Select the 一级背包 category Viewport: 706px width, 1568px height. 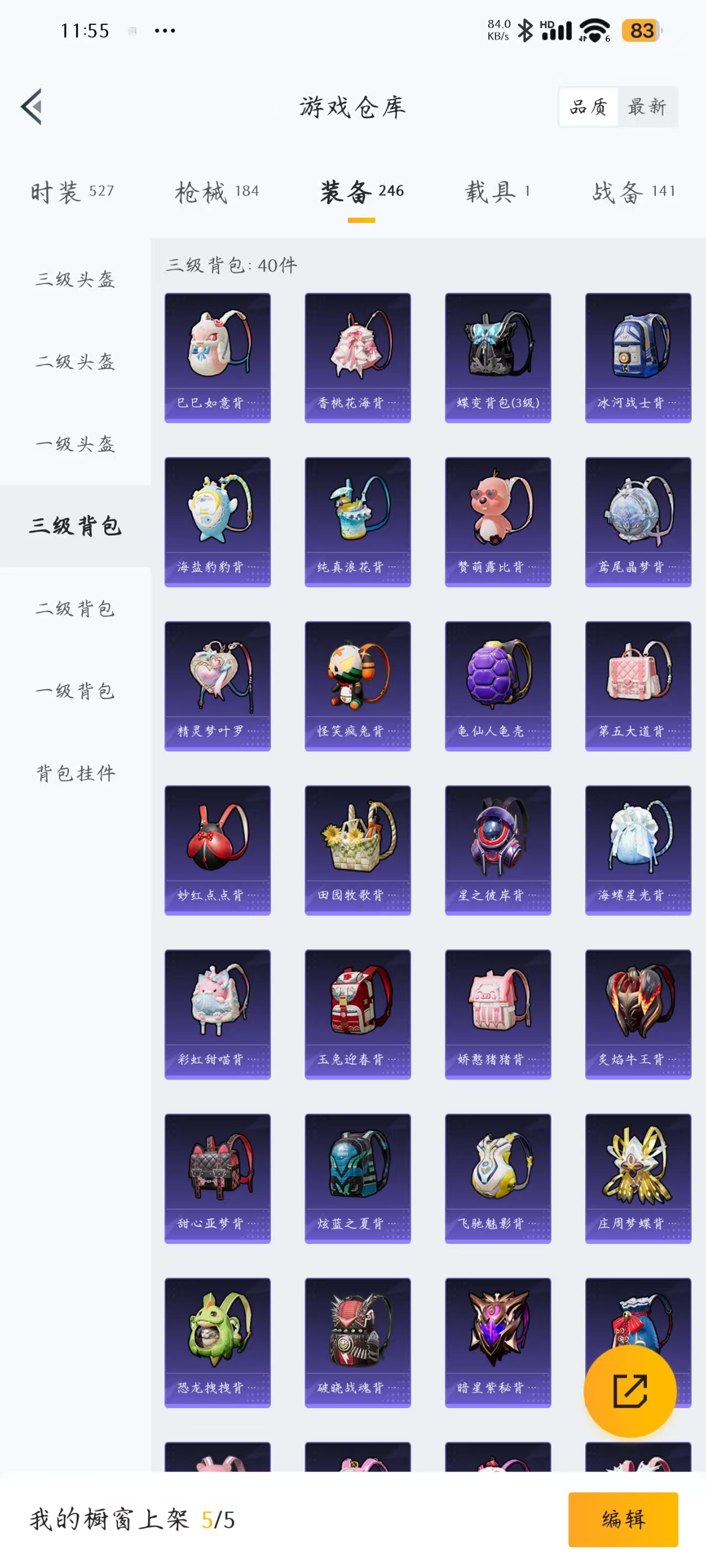tap(75, 690)
